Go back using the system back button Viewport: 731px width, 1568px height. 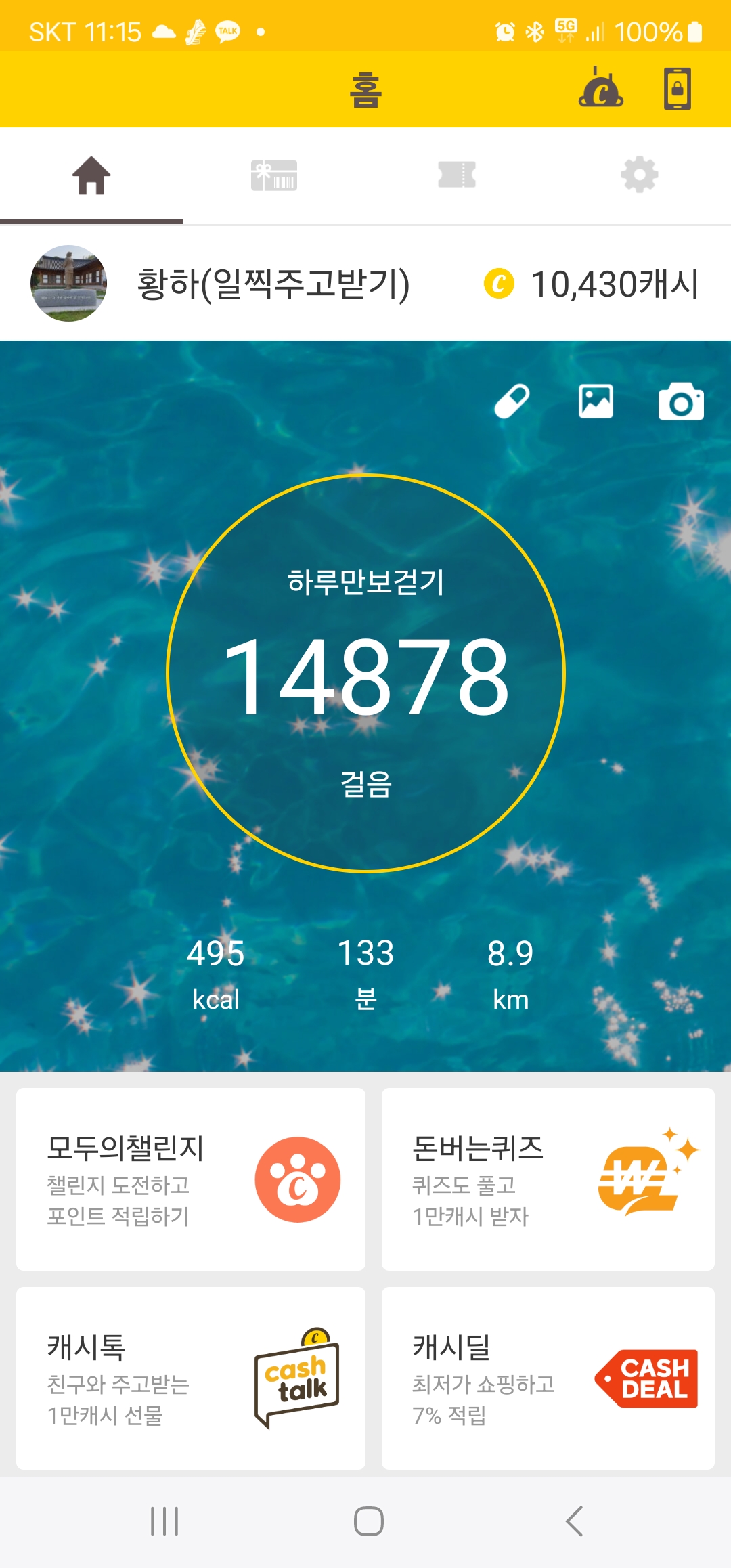click(x=574, y=1522)
